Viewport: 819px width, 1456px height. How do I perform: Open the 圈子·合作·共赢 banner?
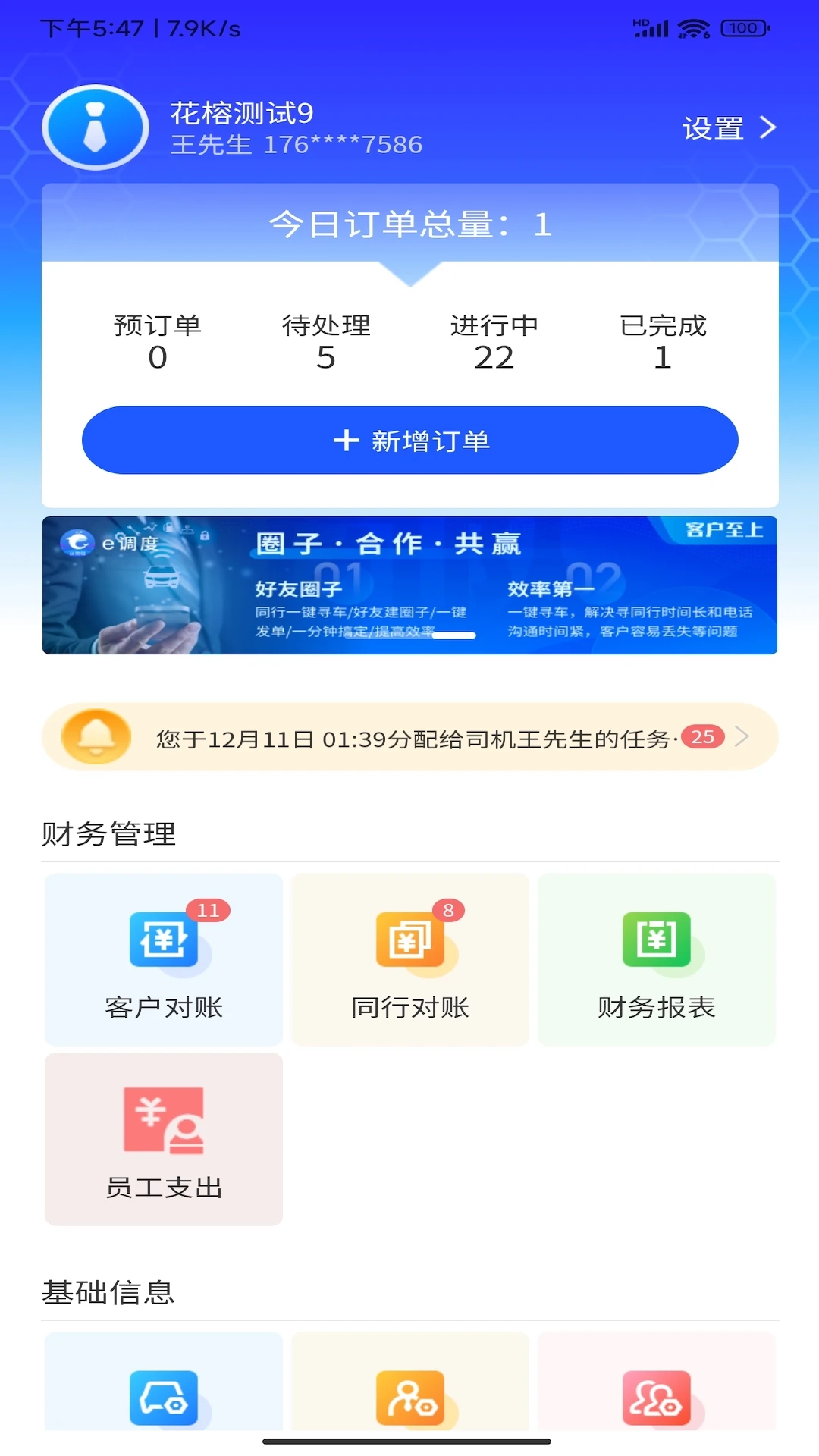(x=410, y=585)
